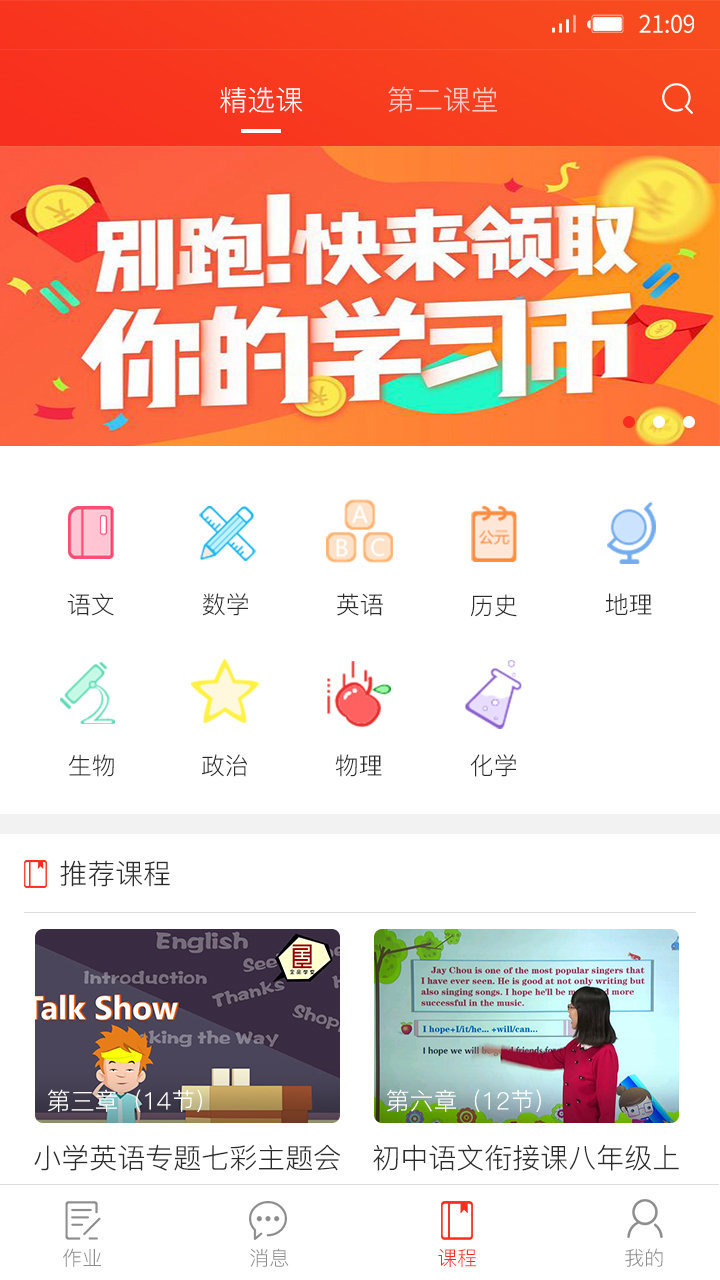Browse 历史 courses
This screenshot has width=720, height=1280.
494,558
